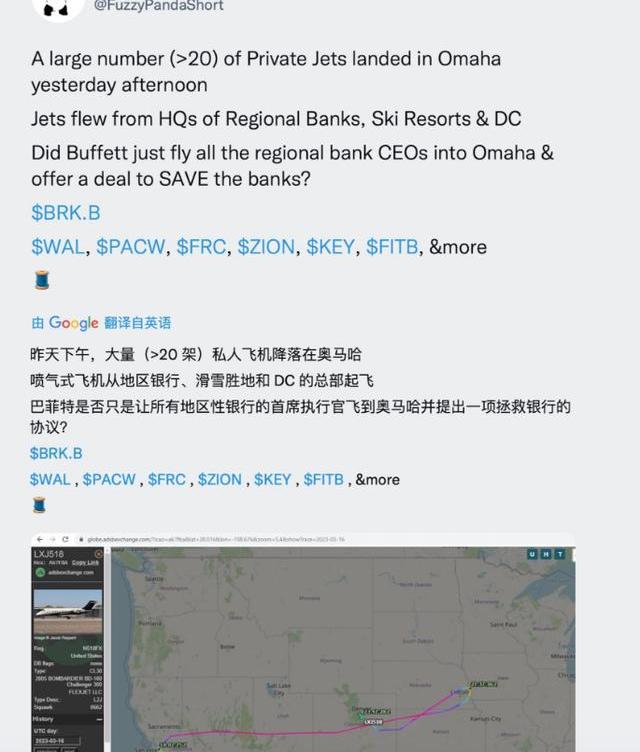The width and height of the screenshot is (640, 752).
Task: Open the $KEY cashtag in English tweet
Action: pos(331,247)
